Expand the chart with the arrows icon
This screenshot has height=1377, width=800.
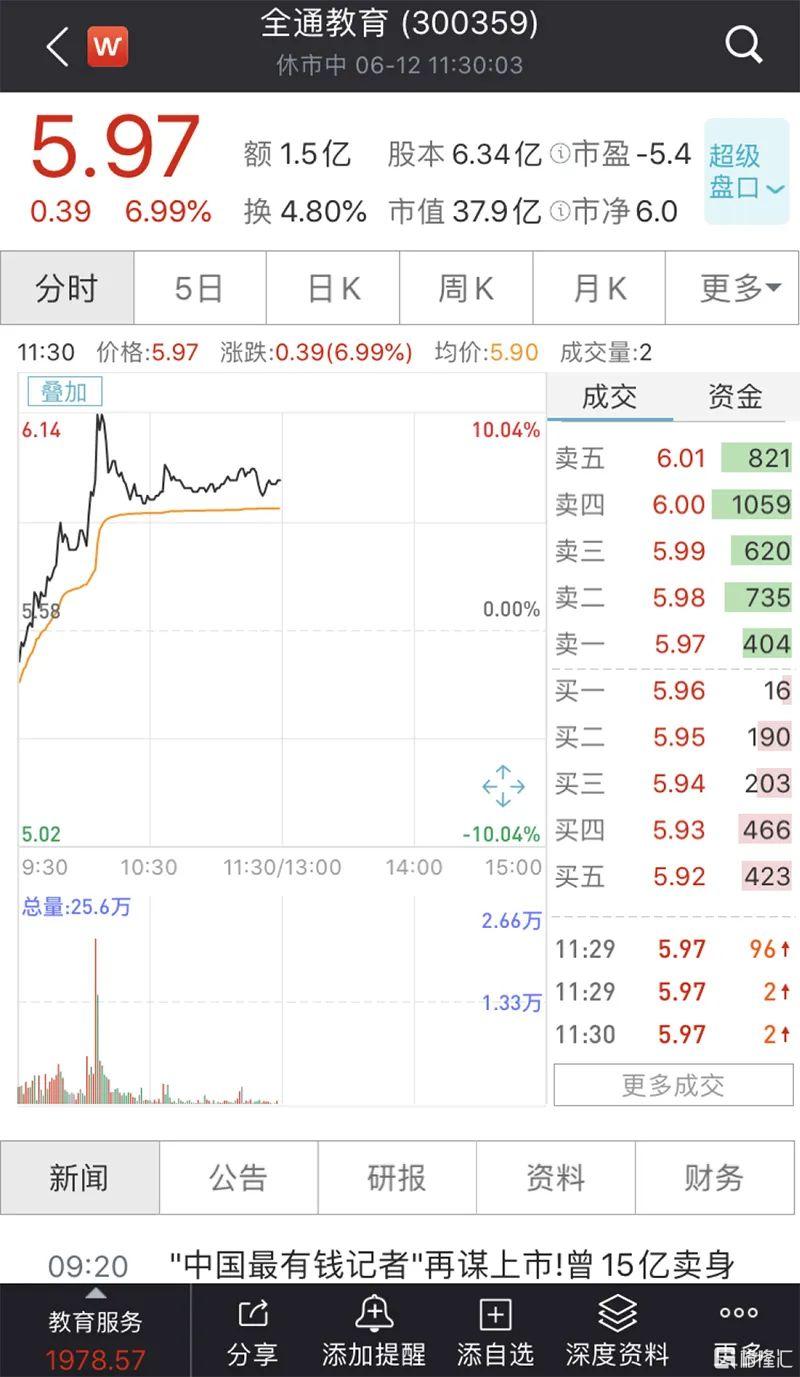[503, 786]
